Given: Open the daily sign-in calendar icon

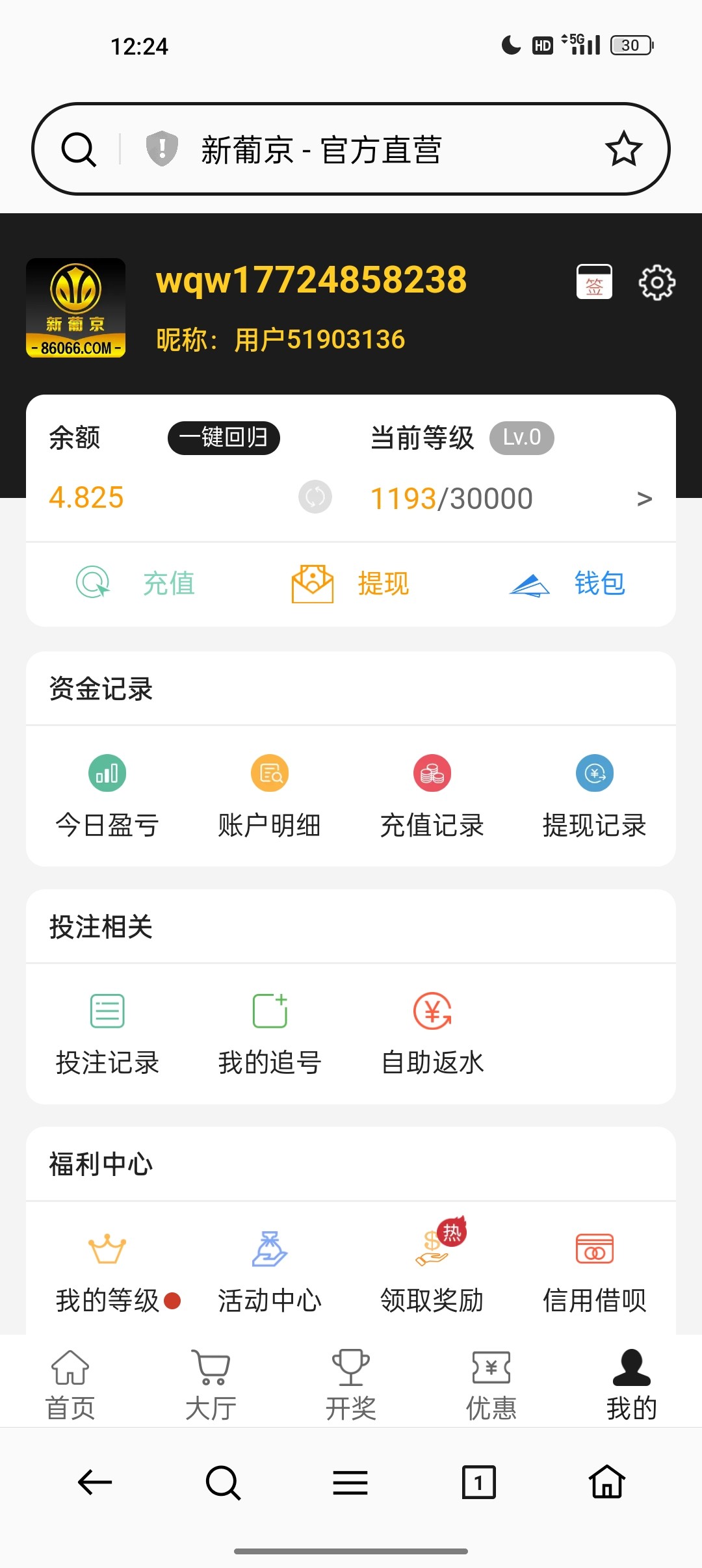Looking at the screenshot, I should click(594, 282).
